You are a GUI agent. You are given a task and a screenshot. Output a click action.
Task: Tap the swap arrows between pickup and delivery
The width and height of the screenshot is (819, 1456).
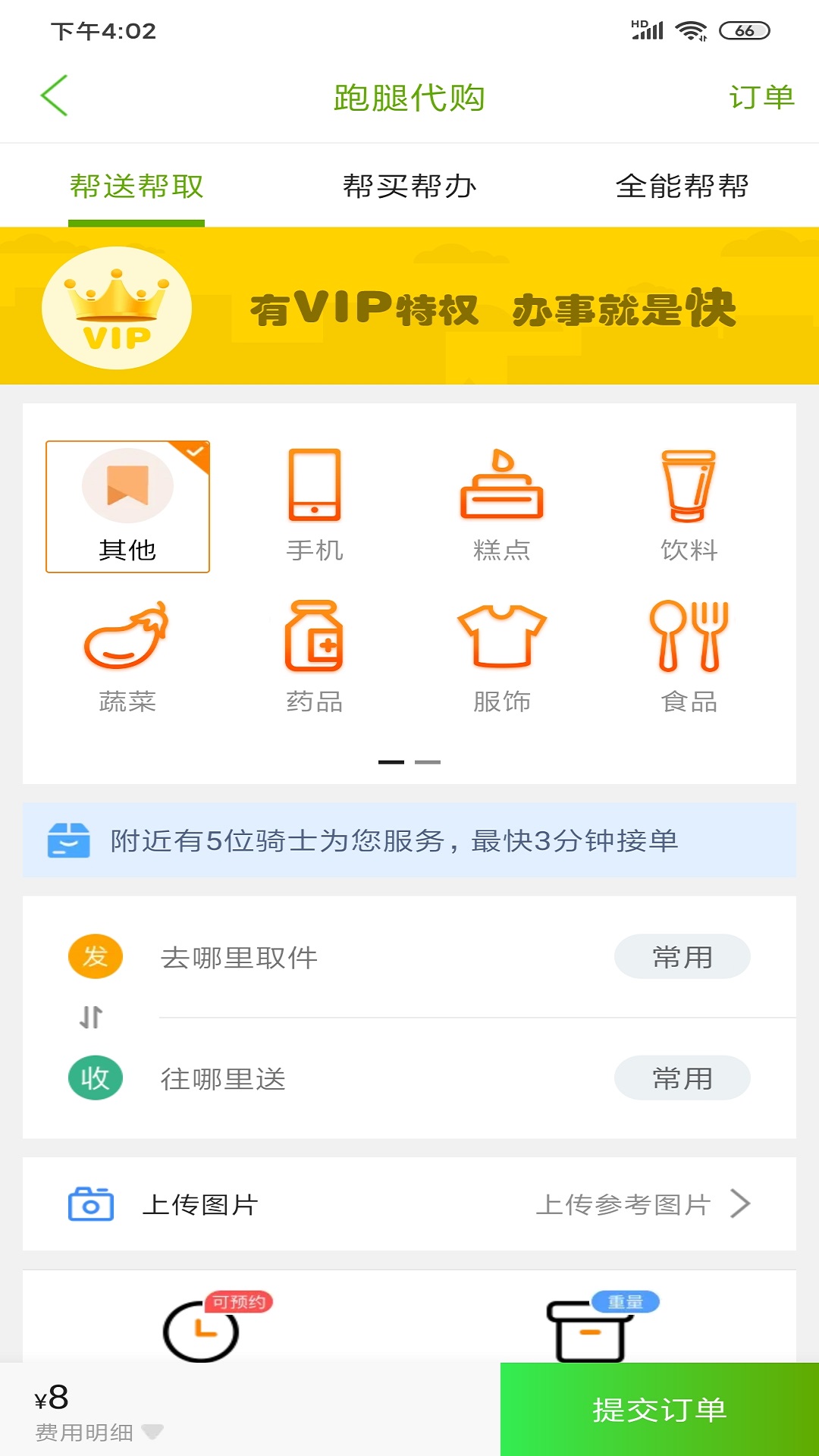(89, 1017)
